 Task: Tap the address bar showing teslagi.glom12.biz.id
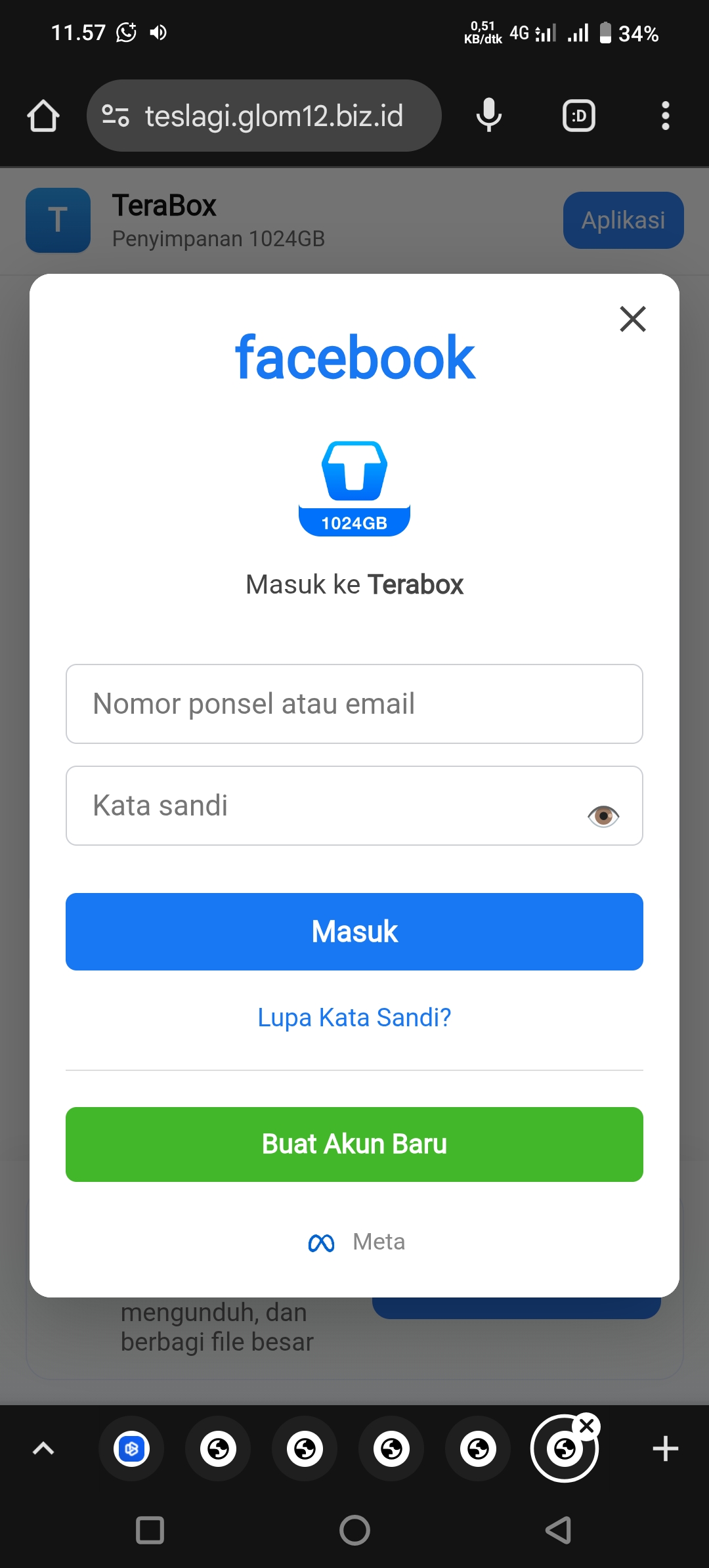pos(264,116)
